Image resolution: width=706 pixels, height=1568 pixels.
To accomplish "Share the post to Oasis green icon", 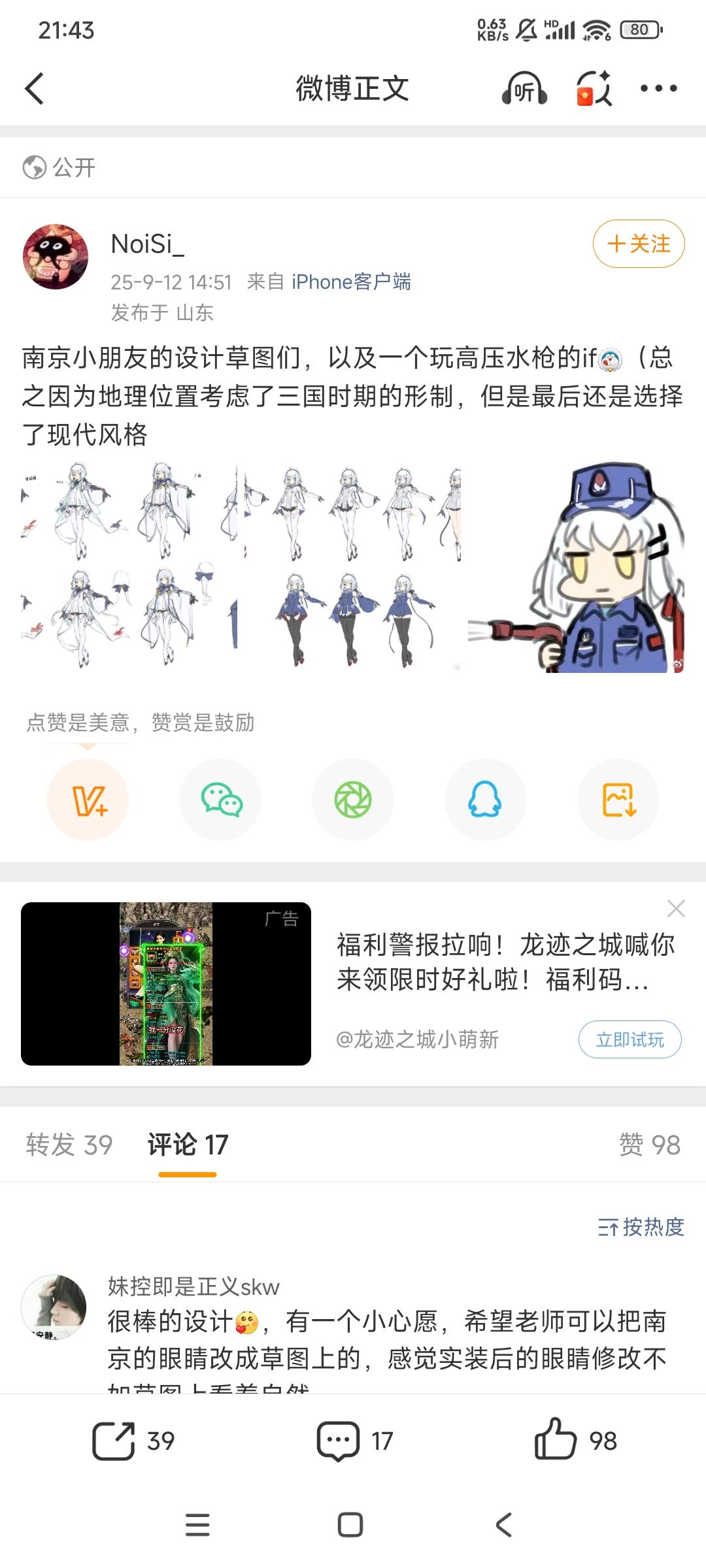I will tap(353, 799).
